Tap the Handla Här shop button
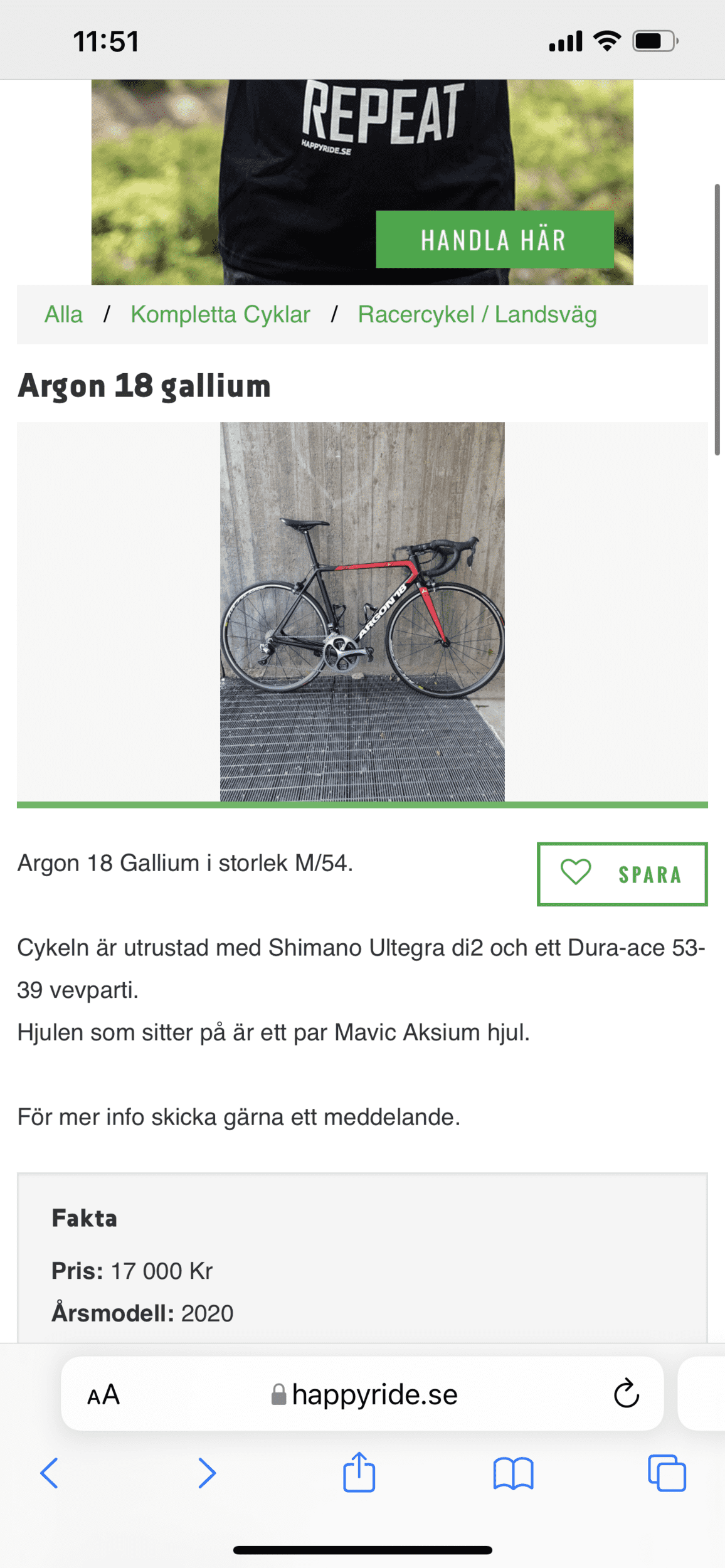 coord(494,240)
